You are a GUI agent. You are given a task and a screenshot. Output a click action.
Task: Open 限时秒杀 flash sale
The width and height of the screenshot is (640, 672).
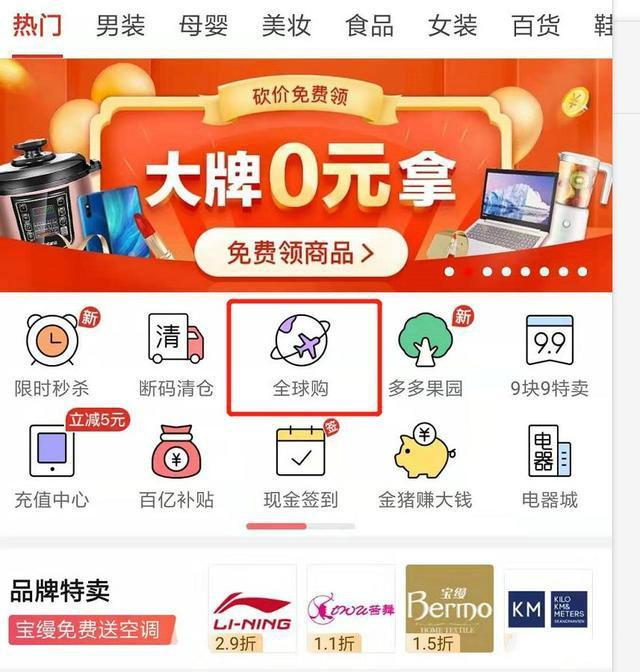coord(51,355)
